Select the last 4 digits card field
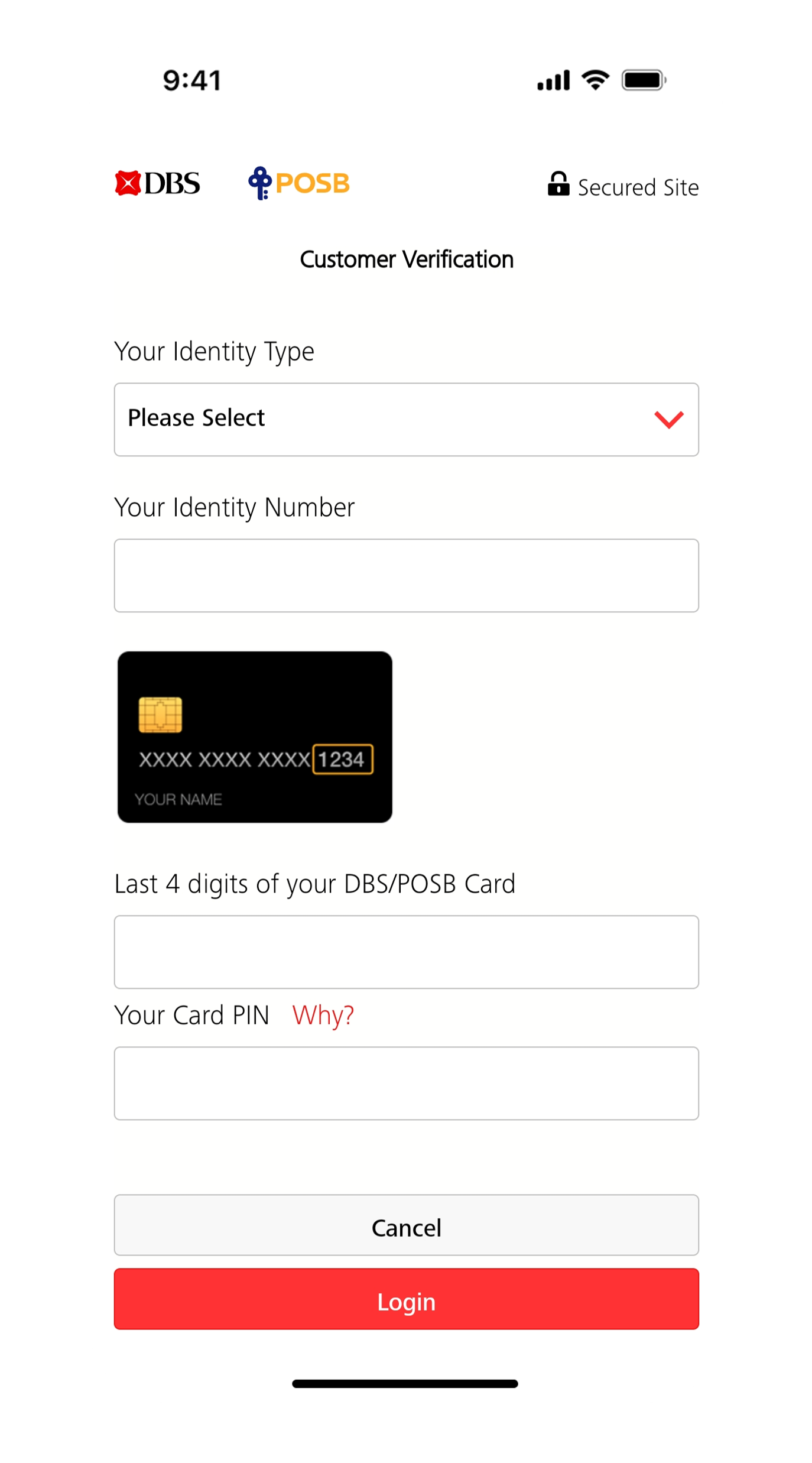 click(x=406, y=952)
